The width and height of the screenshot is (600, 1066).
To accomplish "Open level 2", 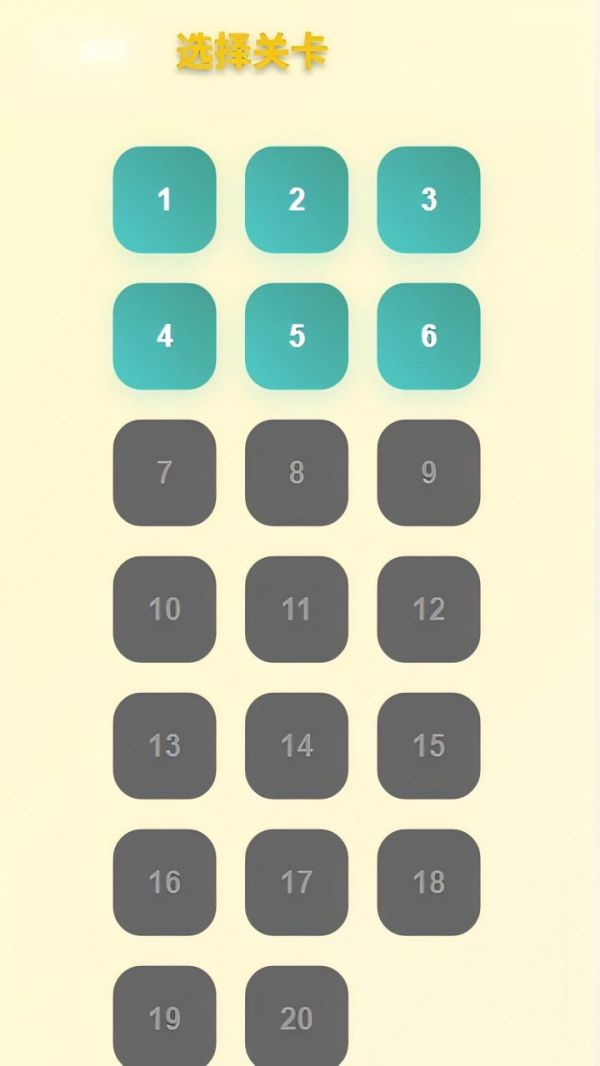I will (296, 199).
